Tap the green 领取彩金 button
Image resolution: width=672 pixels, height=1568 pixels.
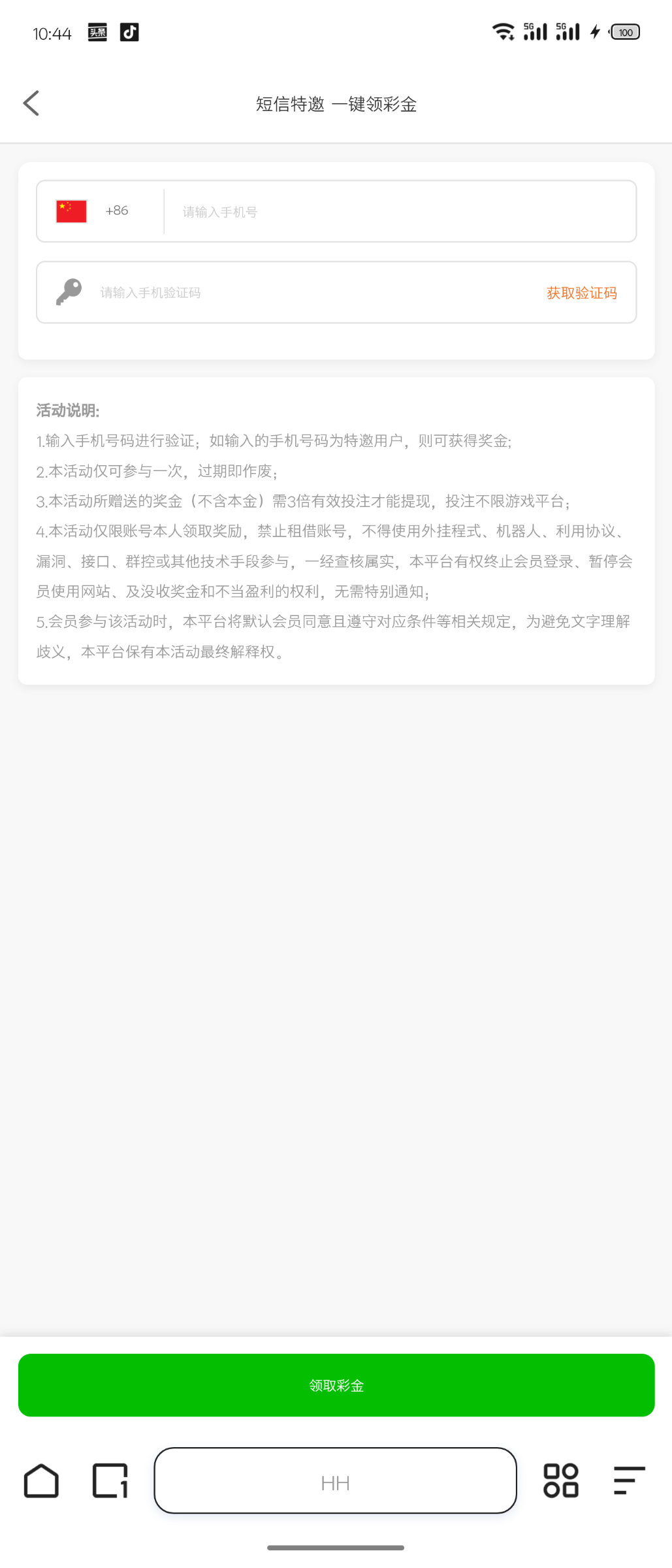coord(336,1385)
